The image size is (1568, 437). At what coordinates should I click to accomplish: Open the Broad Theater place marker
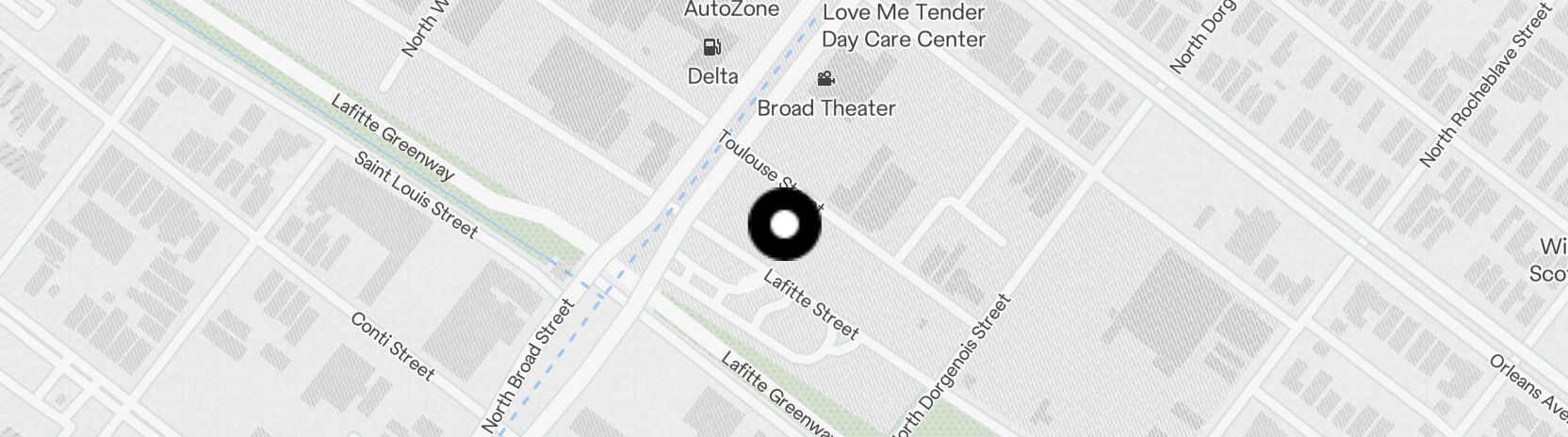(x=826, y=78)
